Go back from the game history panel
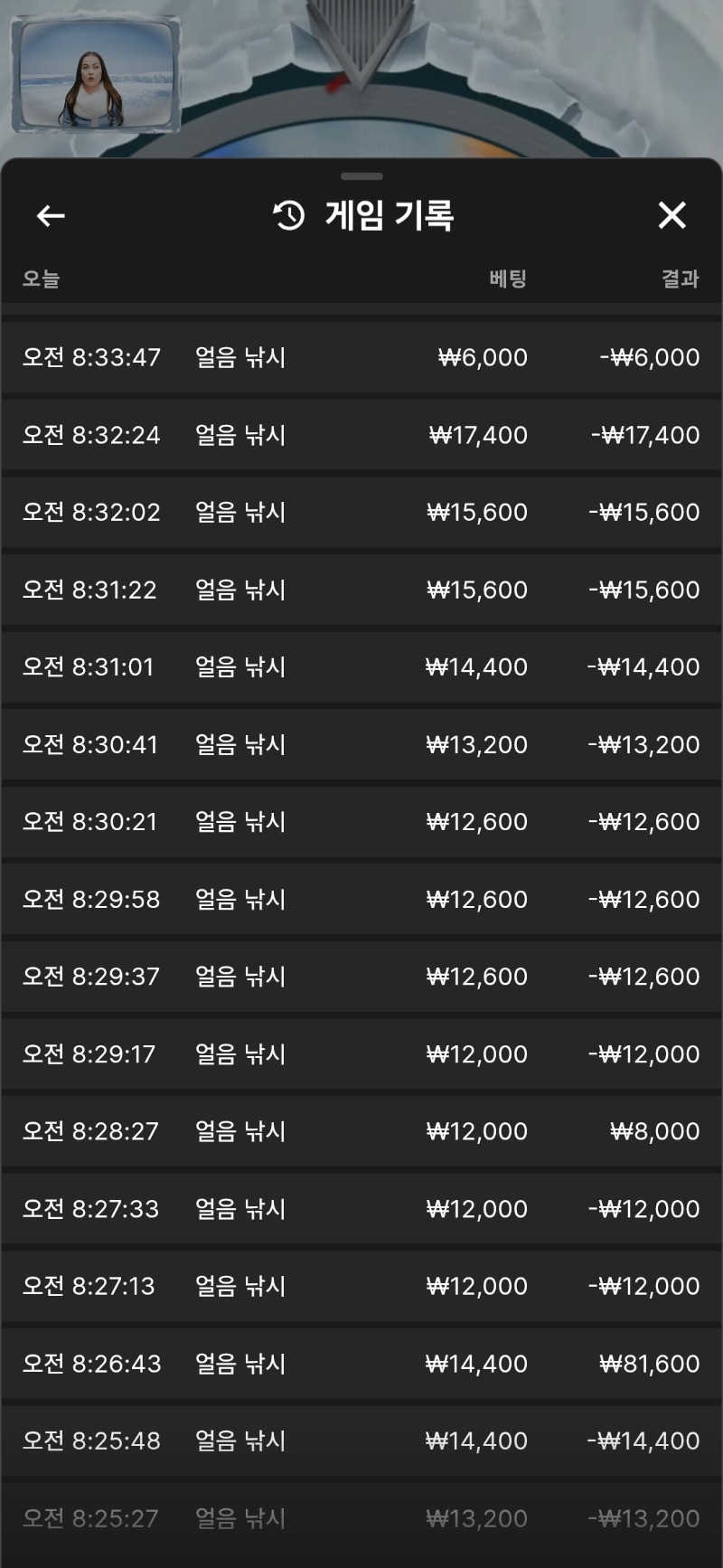 [51, 215]
